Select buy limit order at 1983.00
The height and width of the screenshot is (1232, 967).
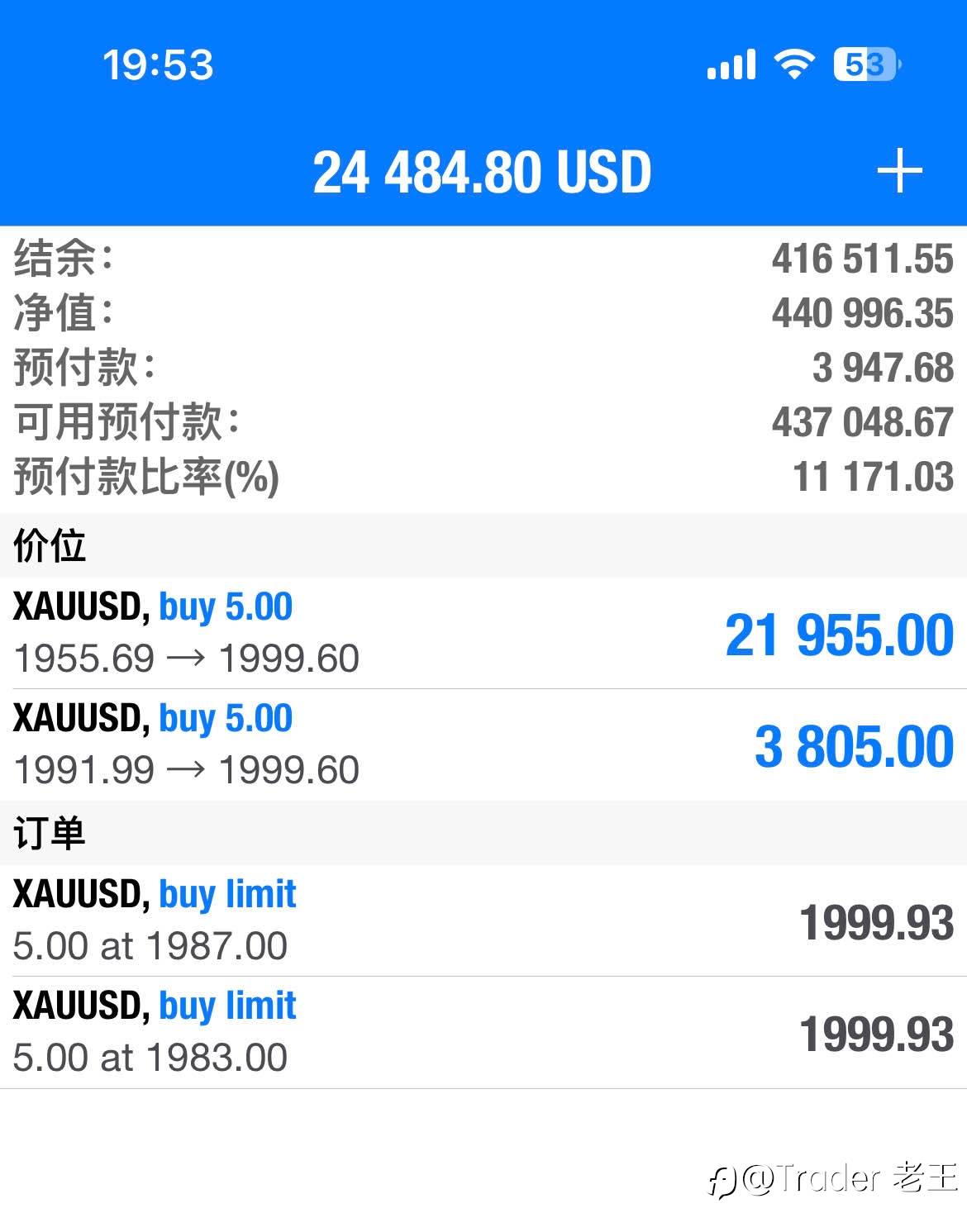[483, 1032]
